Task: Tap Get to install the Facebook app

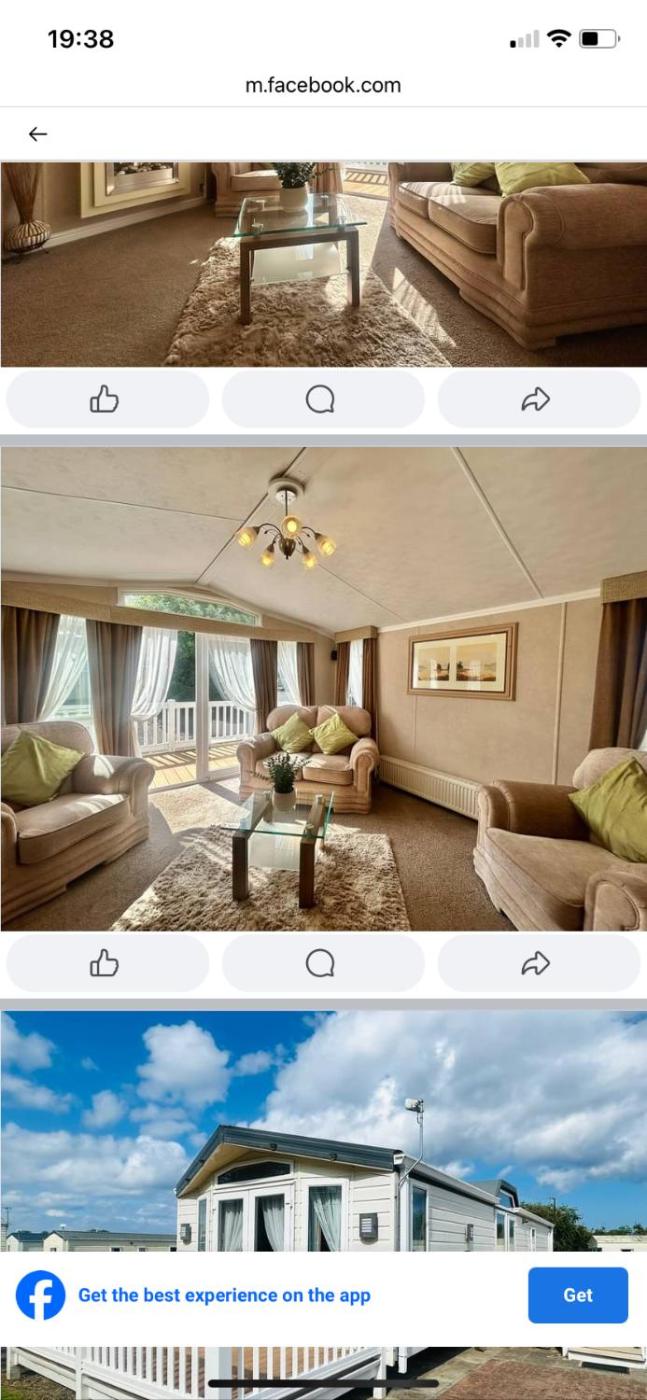Action: click(577, 1295)
